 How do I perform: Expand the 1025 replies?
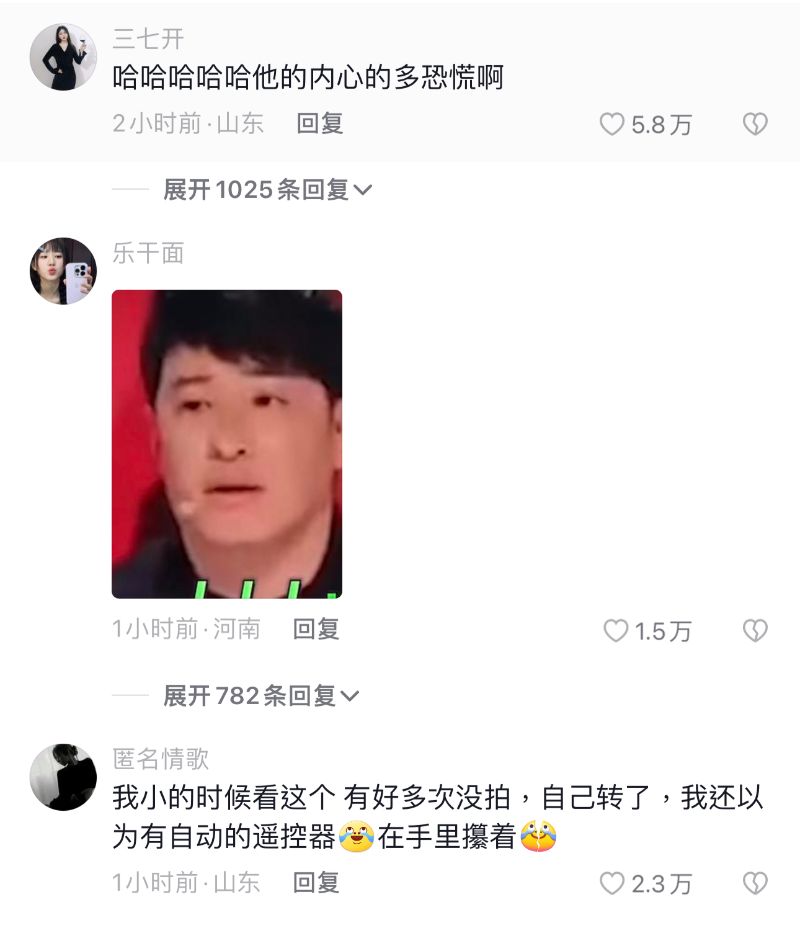(x=267, y=190)
